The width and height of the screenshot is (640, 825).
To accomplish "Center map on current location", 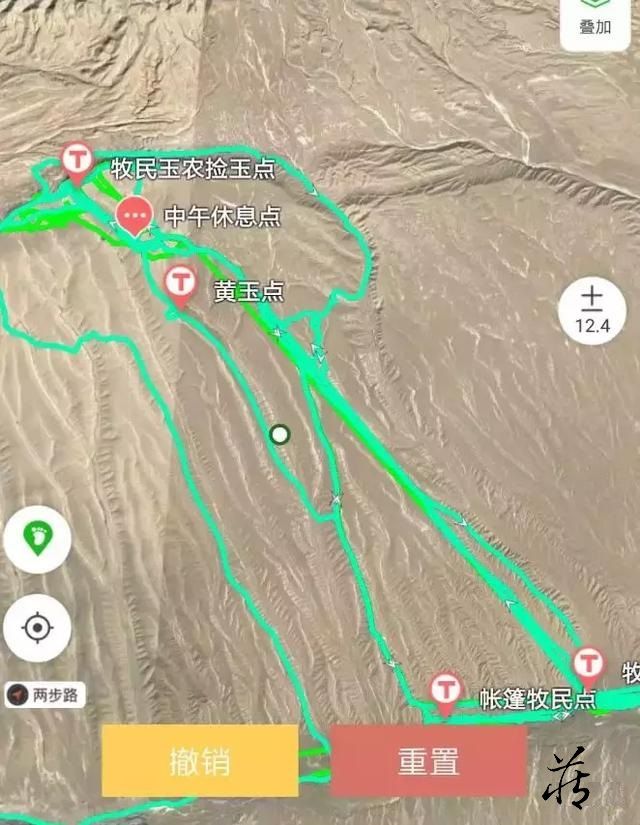I will (37, 628).
